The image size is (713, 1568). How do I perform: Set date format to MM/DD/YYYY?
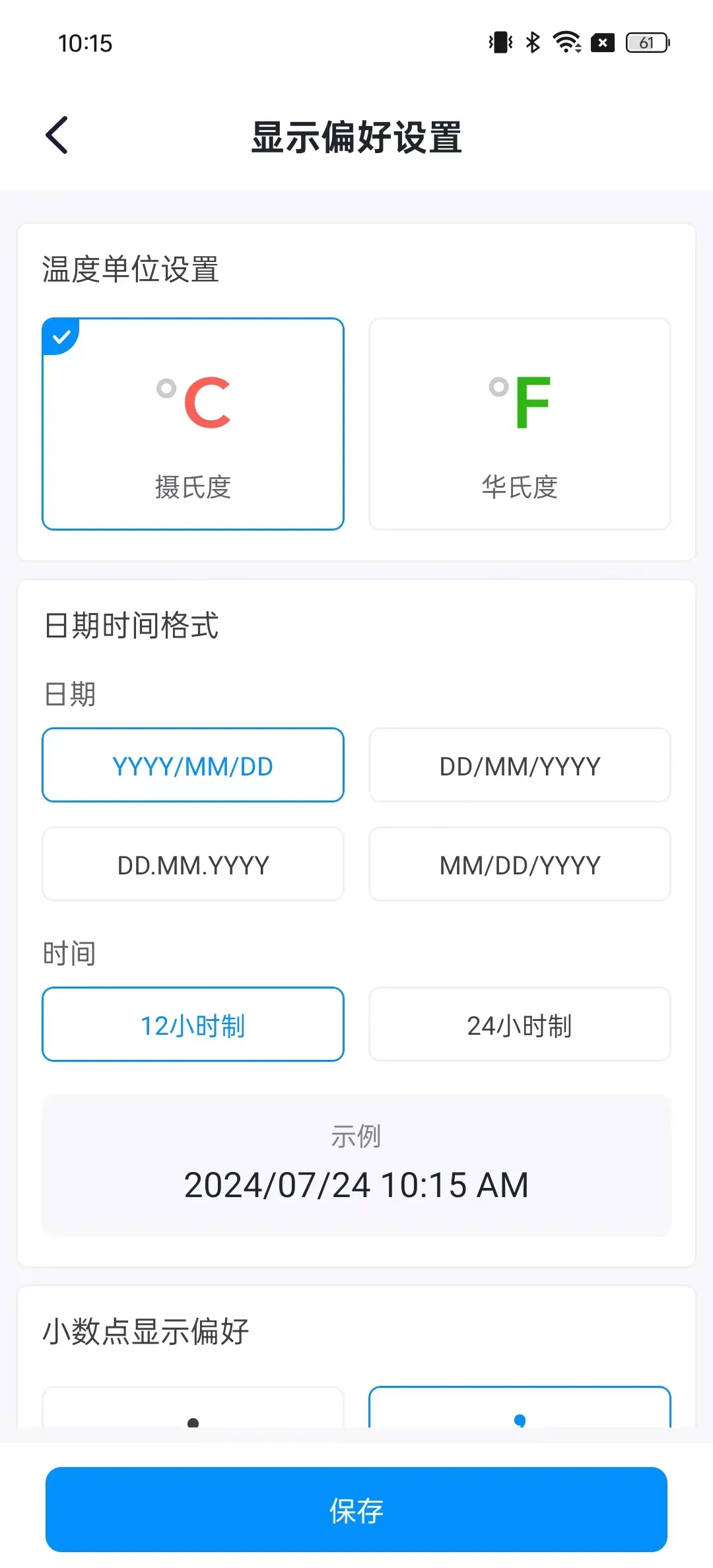pos(520,865)
